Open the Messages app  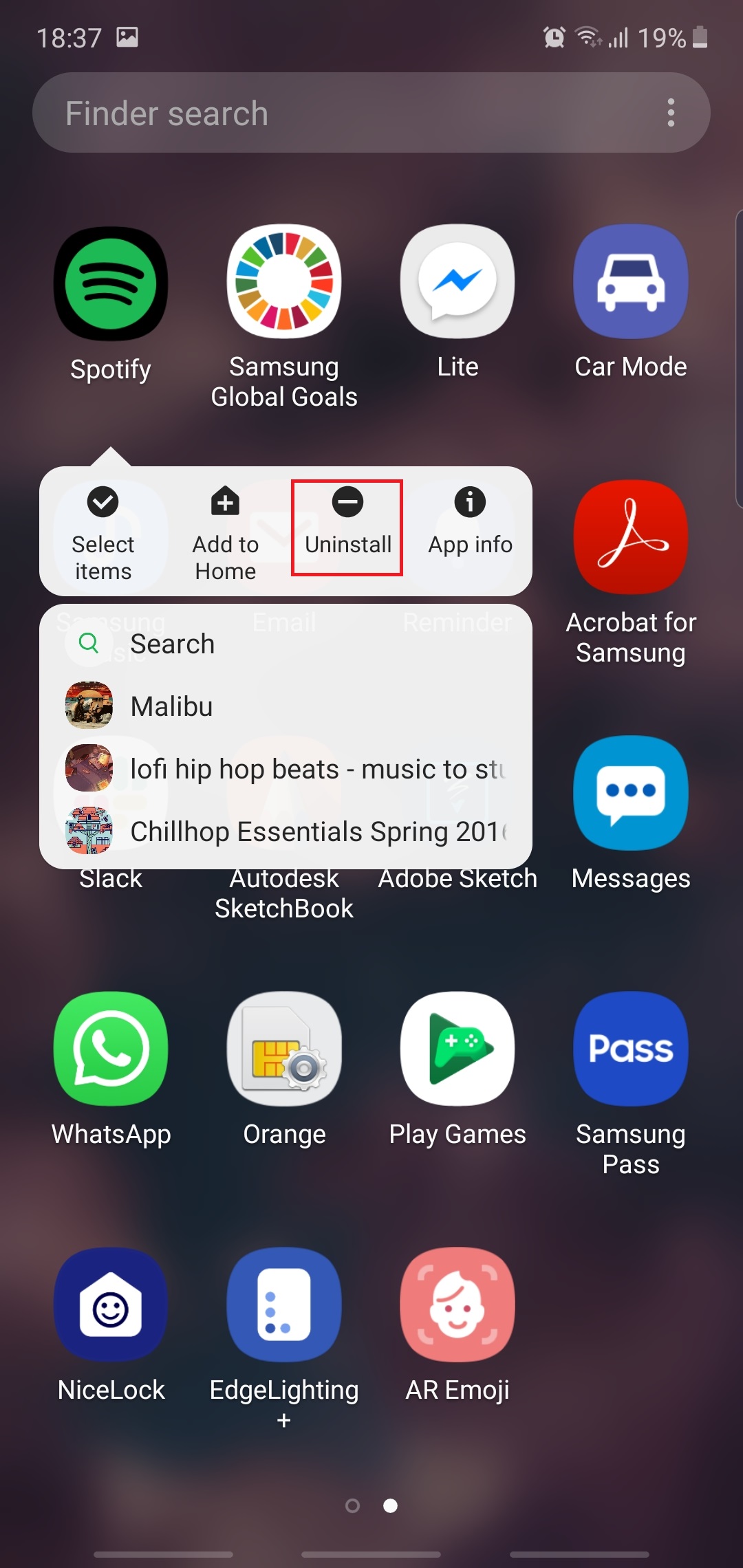click(631, 794)
